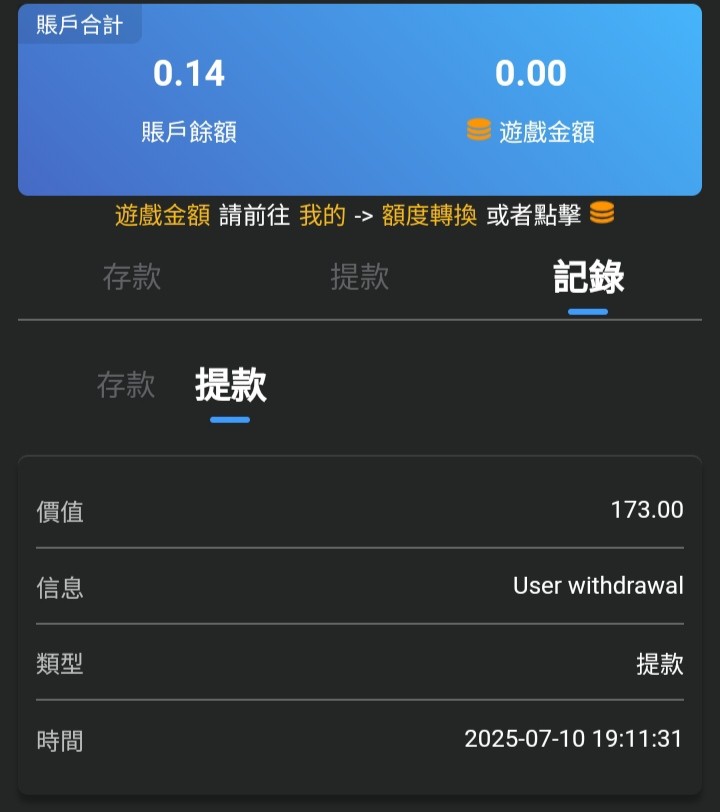720x812 pixels.
Task: Switch to the main 存款 tab beside 記錄
Action: pos(132,277)
